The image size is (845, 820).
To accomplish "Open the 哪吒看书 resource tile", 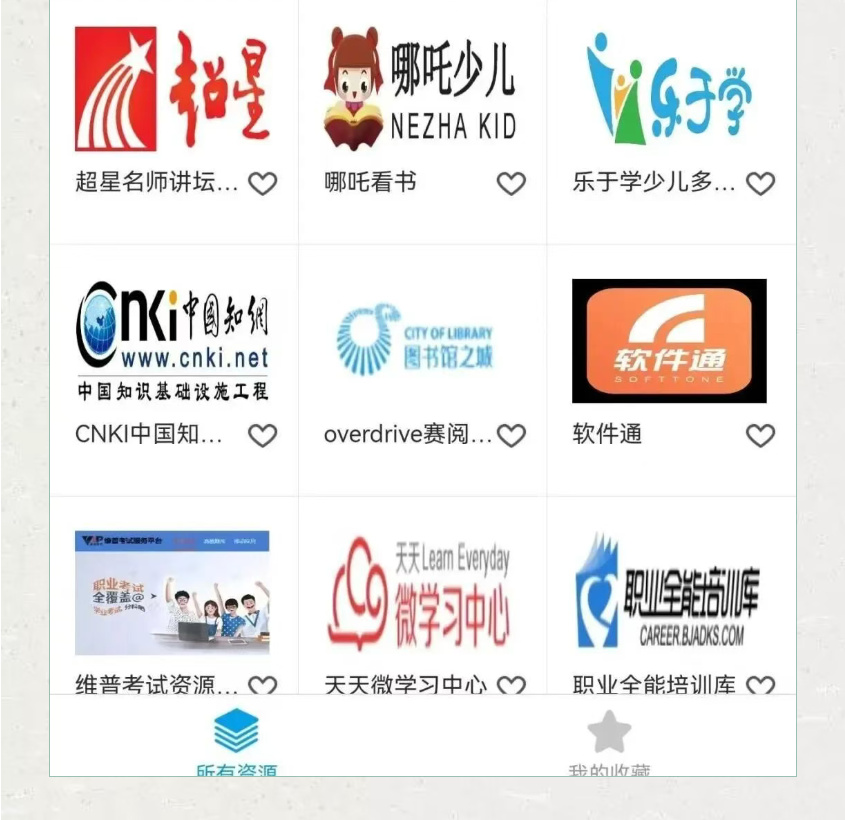I will (x=420, y=90).
